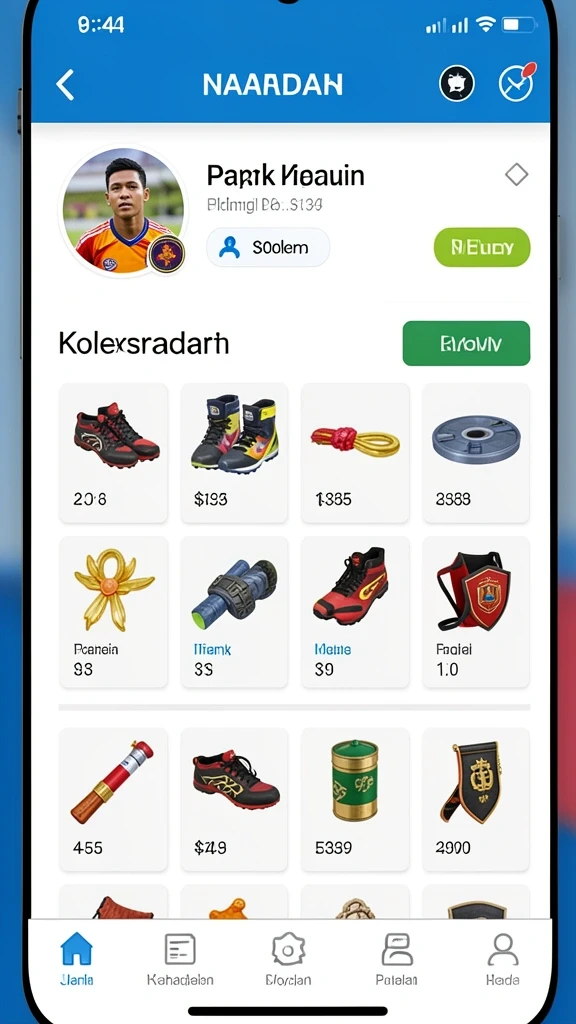
Task: Switch to the Hada profile tab
Action: 503,959
